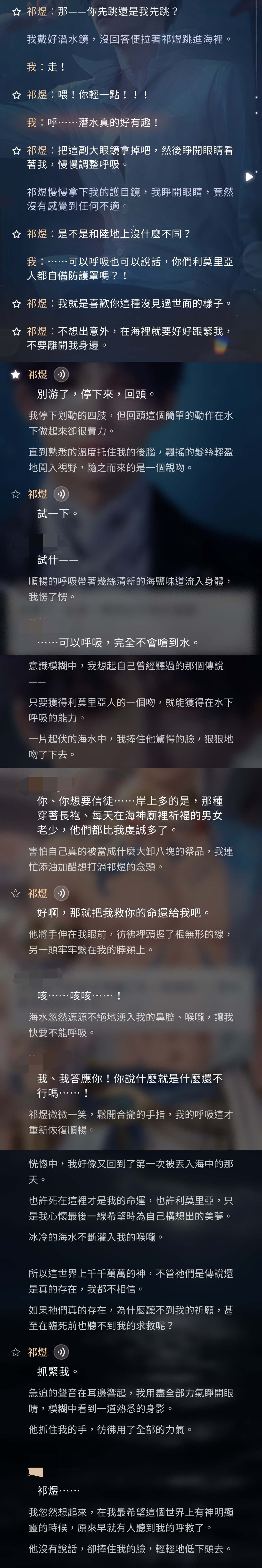Tap the play arrow beside the goggles passage

(249, 177)
